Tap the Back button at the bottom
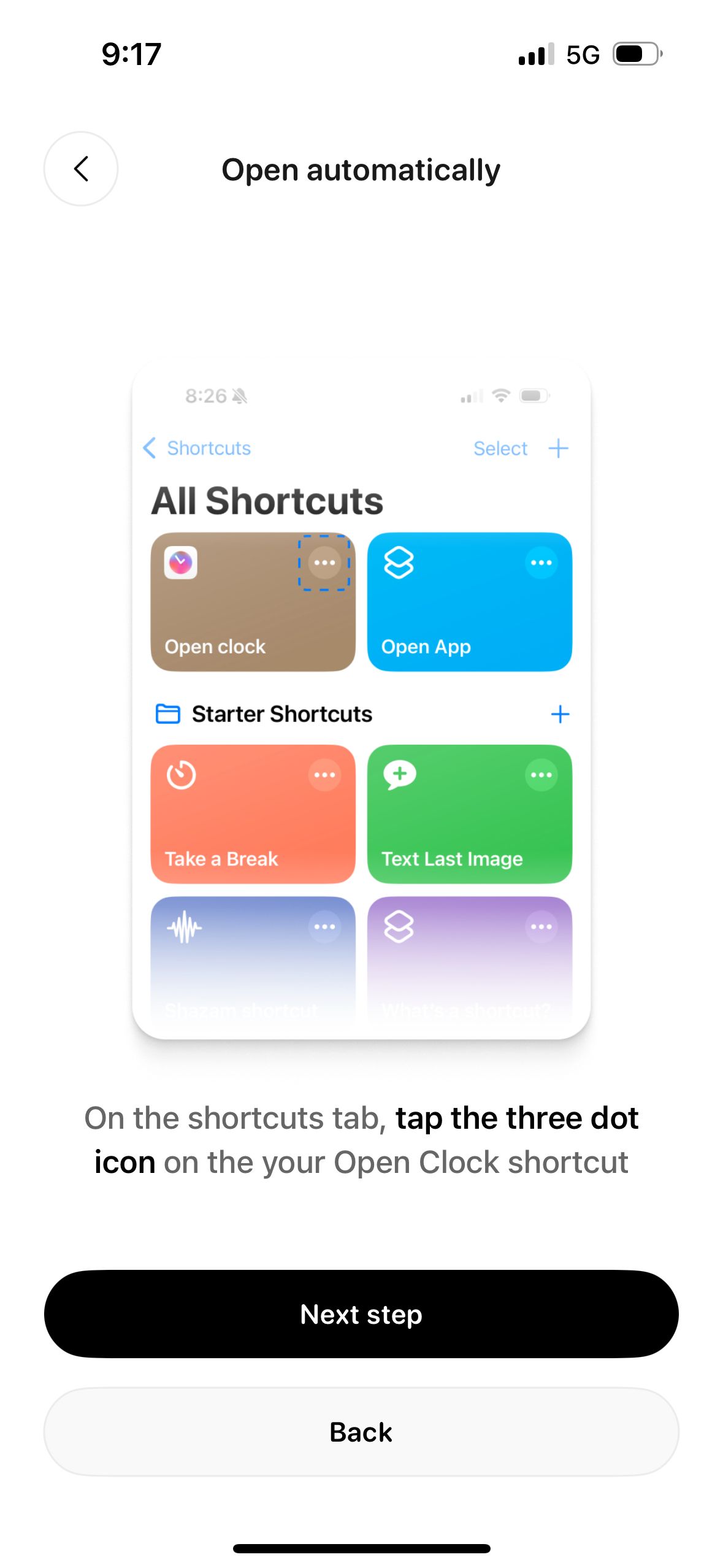723x1568 pixels. (x=361, y=1432)
